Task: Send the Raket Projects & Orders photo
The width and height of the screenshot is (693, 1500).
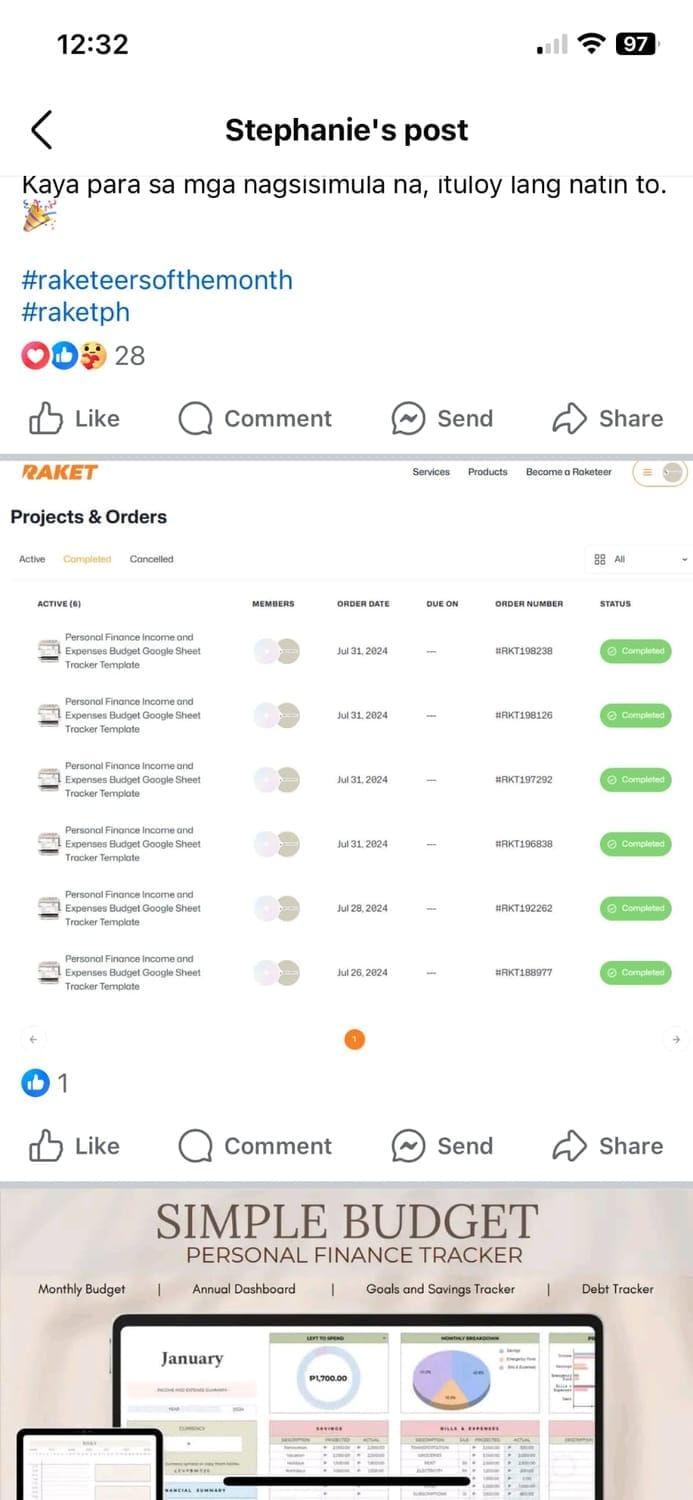Action: pyautogui.click(x=442, y=1146)
